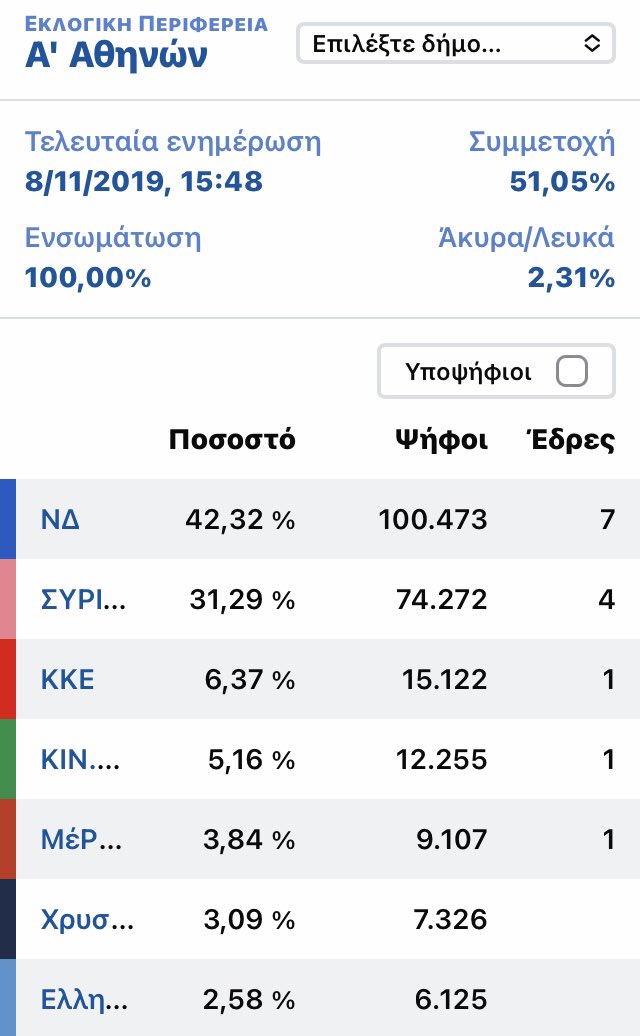640x1036 pixels.
Task: Open the 'Επιλέξτε δήμο...' municipality dropdown
Action: [x=454, y=43]
